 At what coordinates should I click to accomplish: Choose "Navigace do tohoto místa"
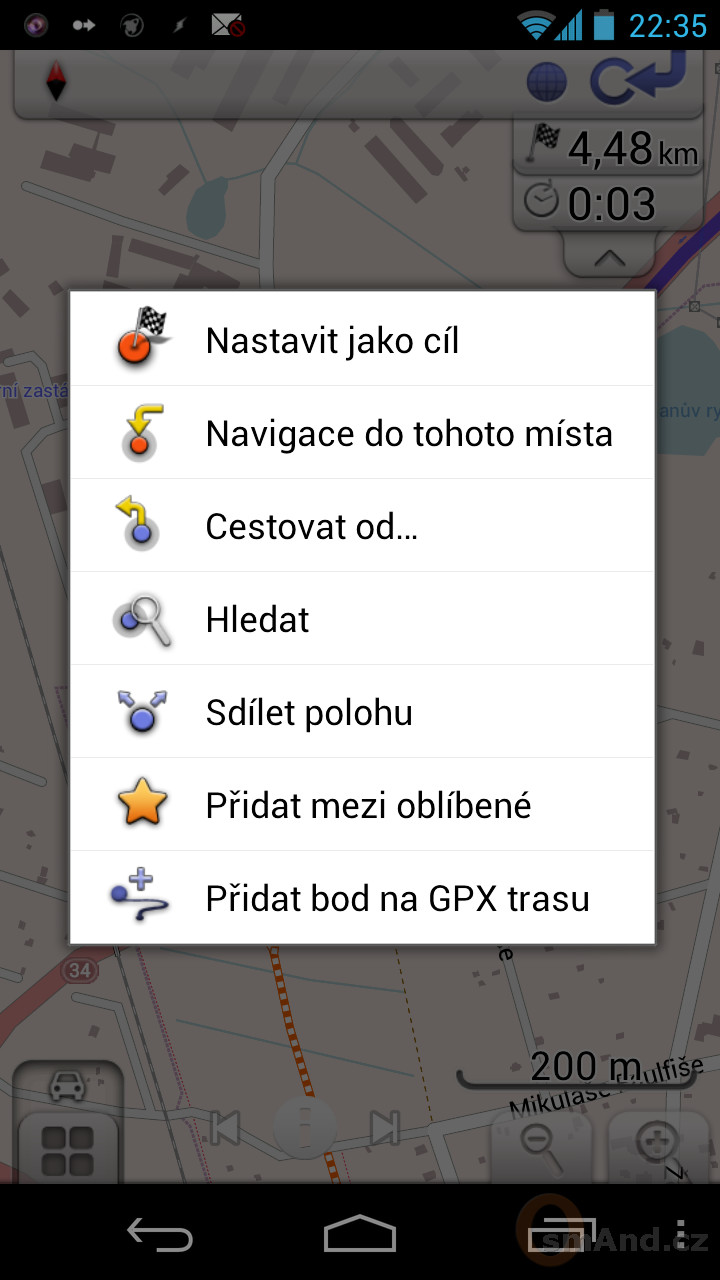coord(362,433)
